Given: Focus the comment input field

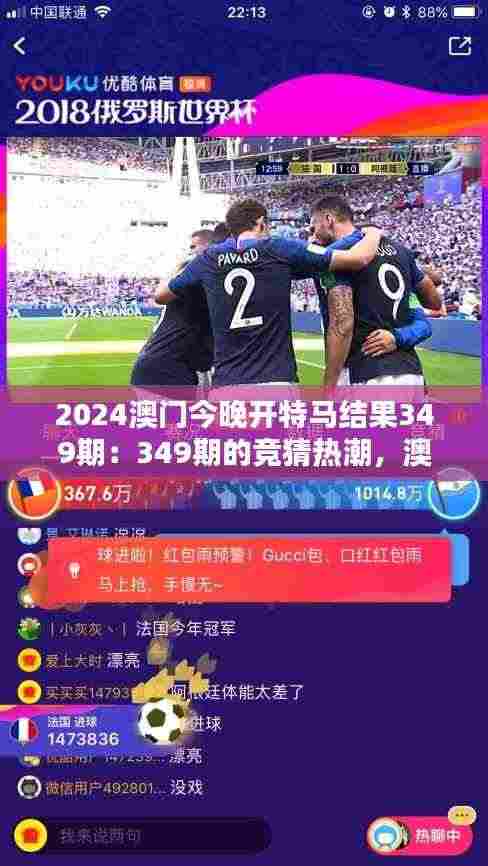Looking at the screenshot, I should tap(160, 836).
